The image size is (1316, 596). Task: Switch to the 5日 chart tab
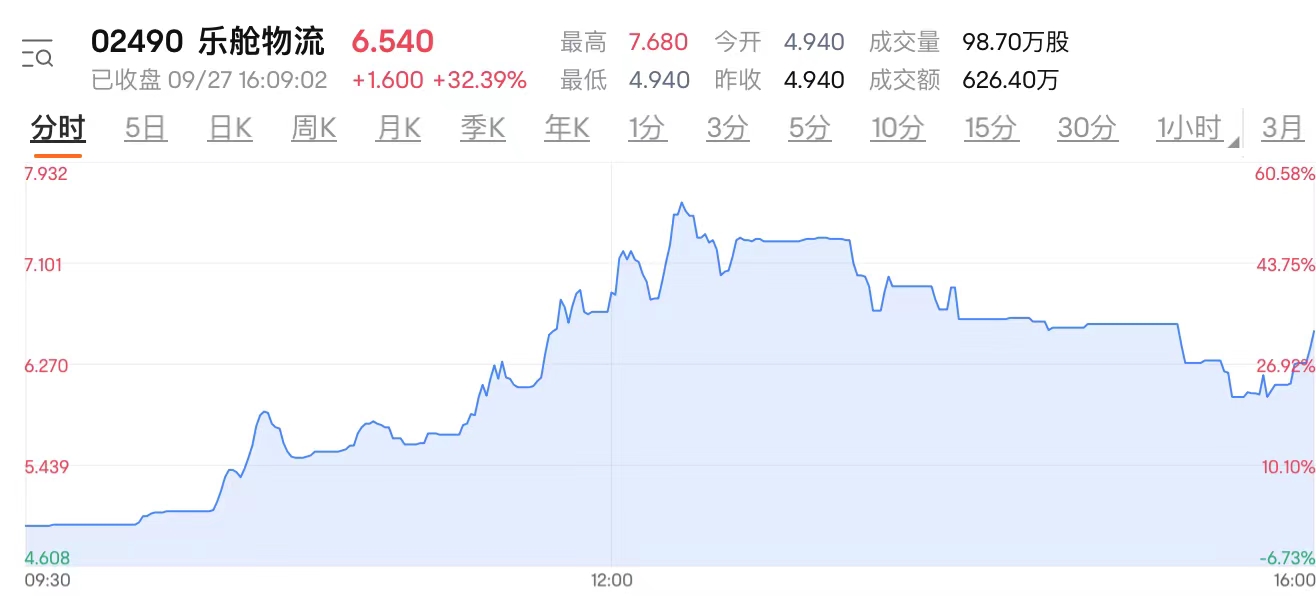145,128
